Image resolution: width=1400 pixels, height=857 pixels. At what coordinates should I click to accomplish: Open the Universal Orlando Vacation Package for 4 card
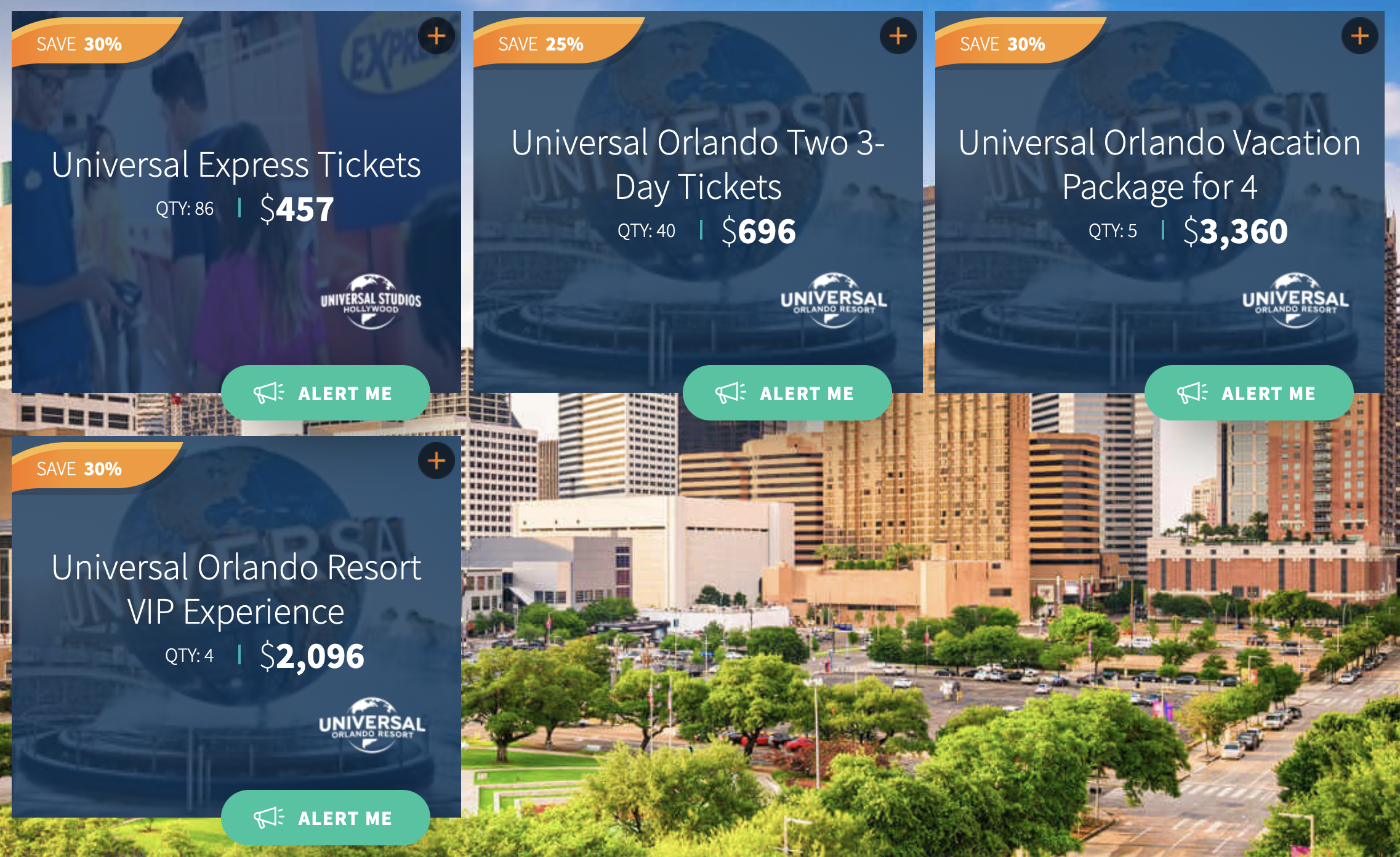pyautogui.click(x=1159, y=165)
